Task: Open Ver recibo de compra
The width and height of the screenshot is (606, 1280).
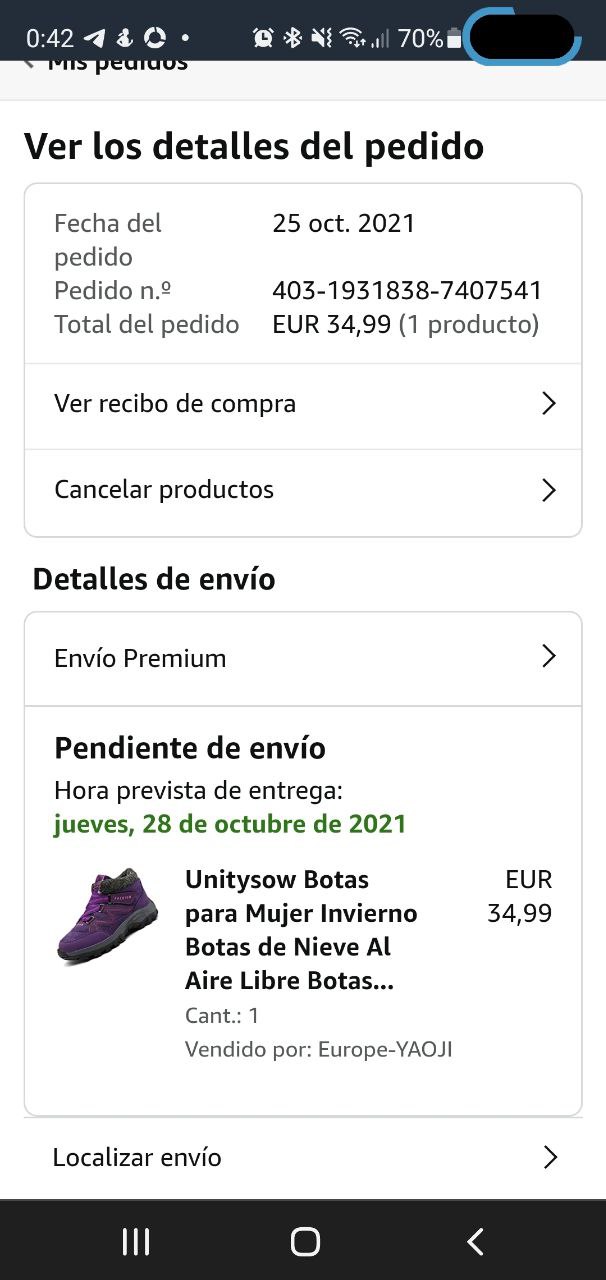Action: pyautogui.click(x=302, y=405)
